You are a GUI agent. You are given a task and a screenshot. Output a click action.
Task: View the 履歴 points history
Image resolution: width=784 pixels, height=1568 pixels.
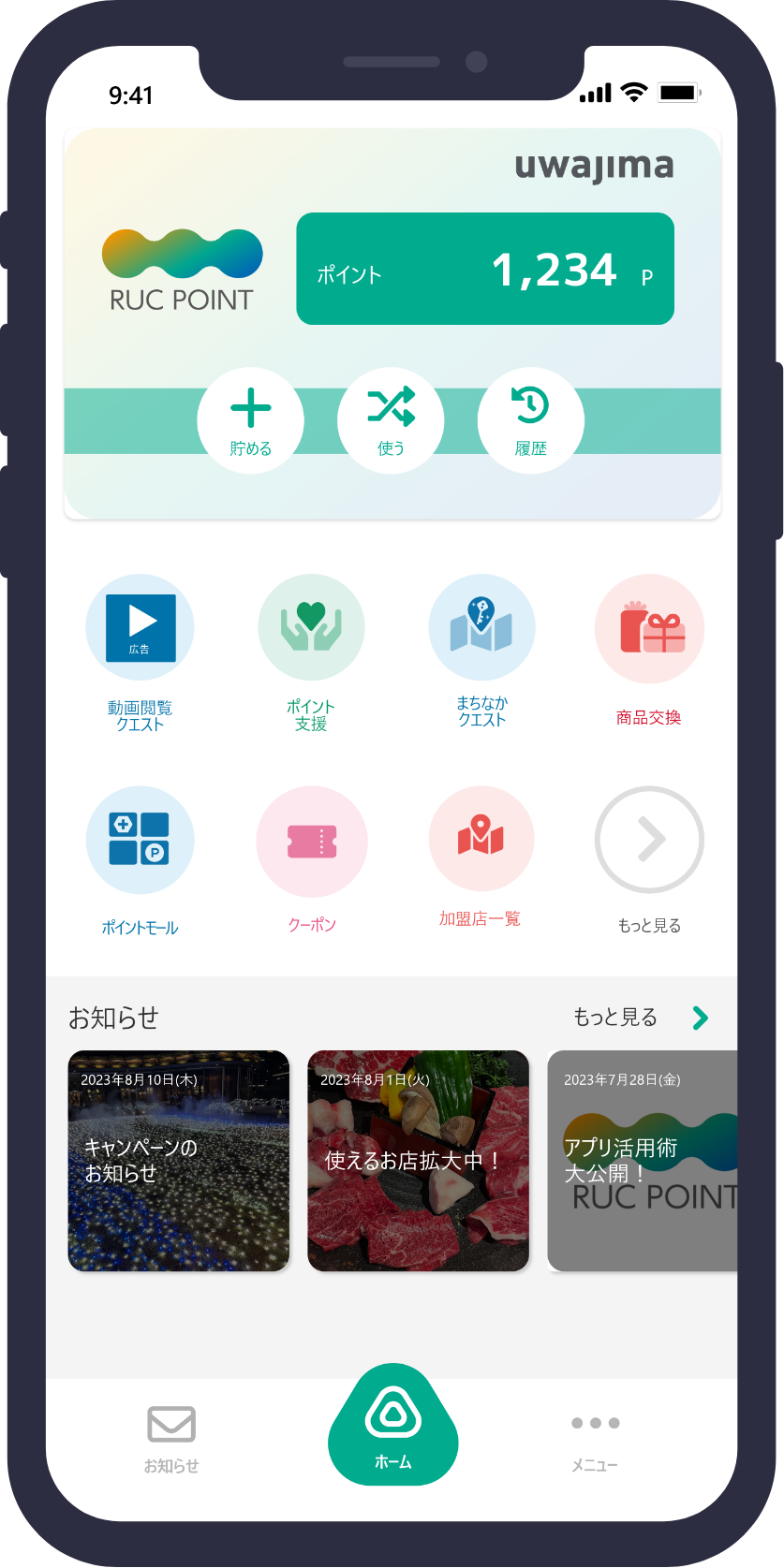click(530, 420)
